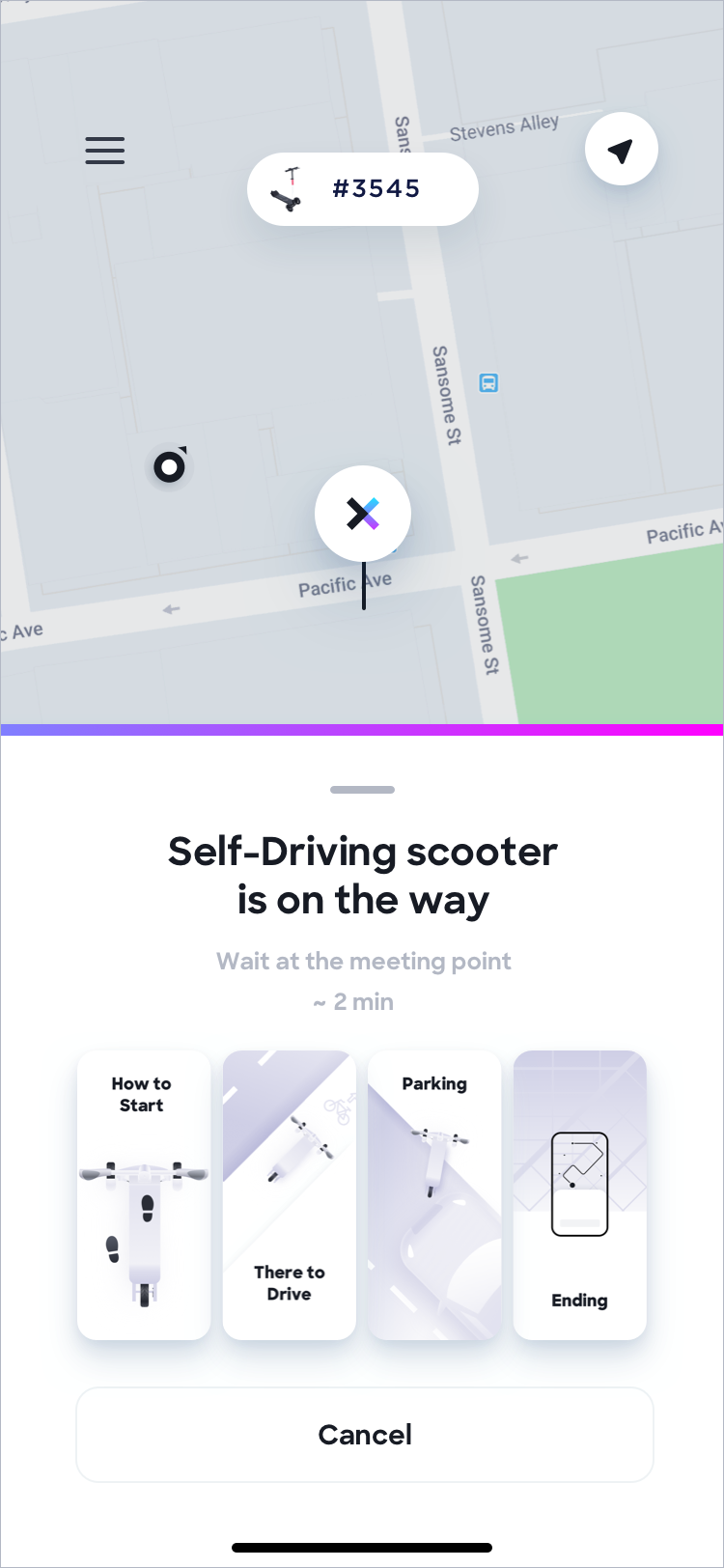Tap the scooter #3545 chip
Image resolution: width=724 pixels, height=1568 pixels.
[363, 188]
